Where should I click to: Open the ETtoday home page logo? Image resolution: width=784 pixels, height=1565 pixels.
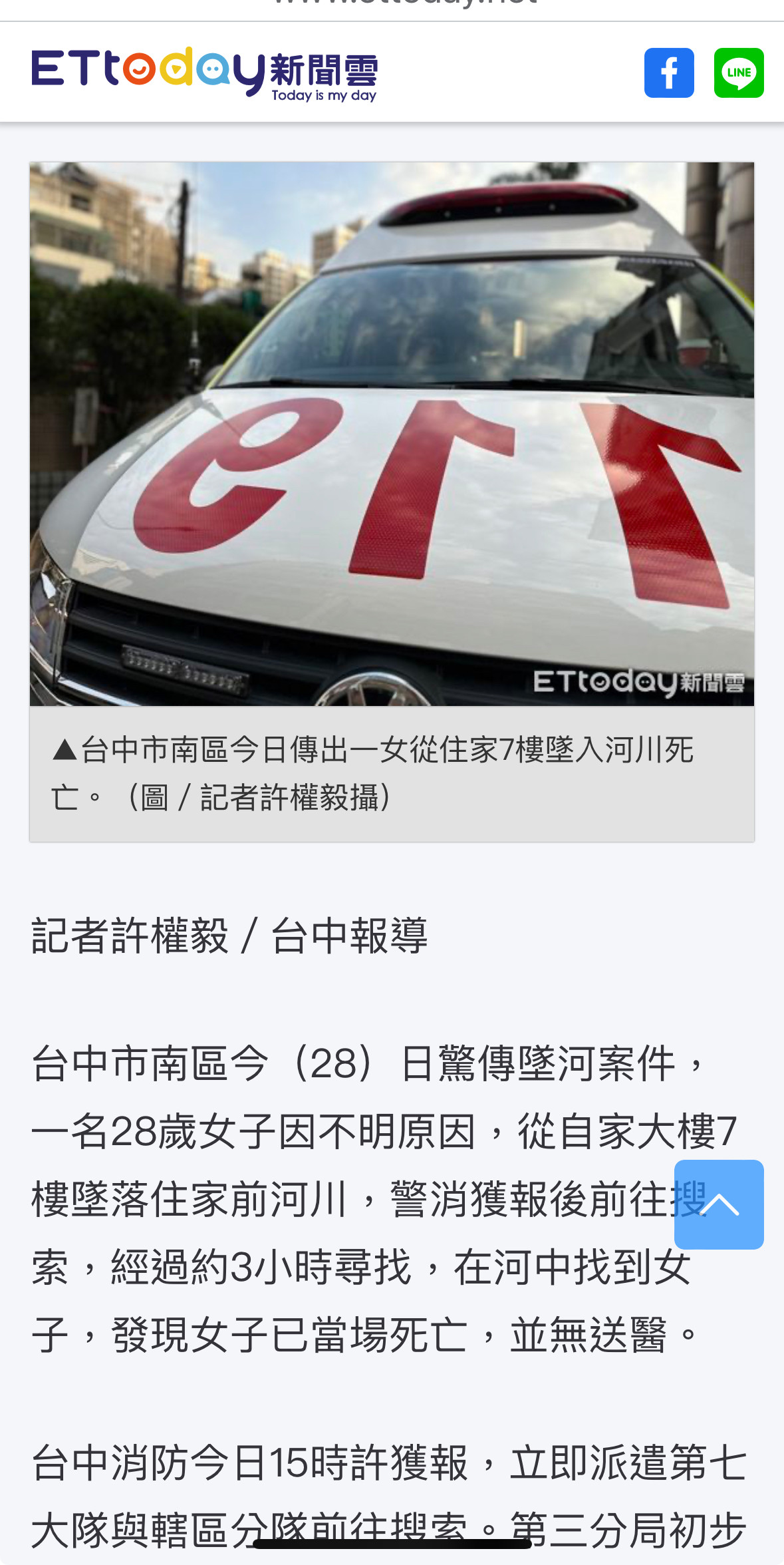[204, 73]
